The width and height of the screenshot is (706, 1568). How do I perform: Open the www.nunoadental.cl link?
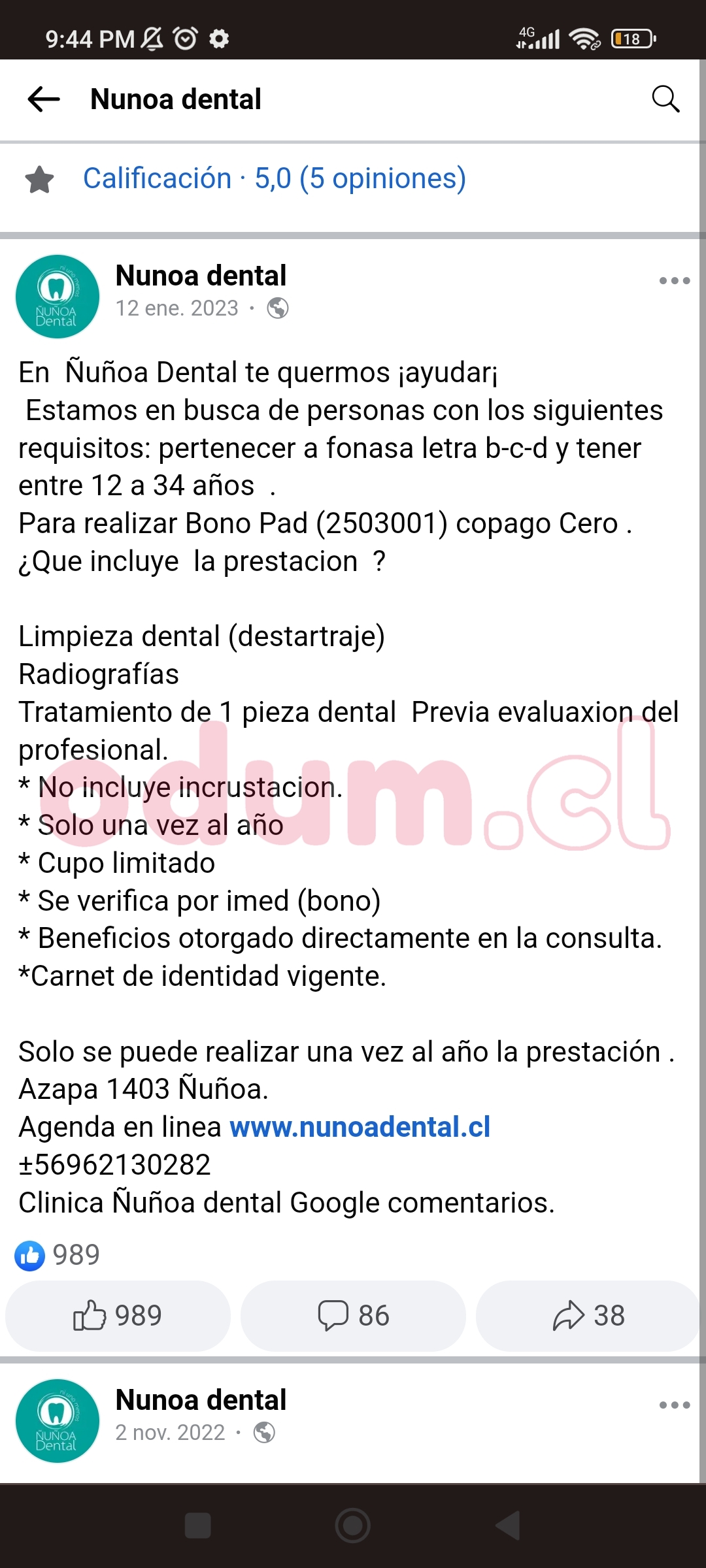click(x=360, y=1127)
